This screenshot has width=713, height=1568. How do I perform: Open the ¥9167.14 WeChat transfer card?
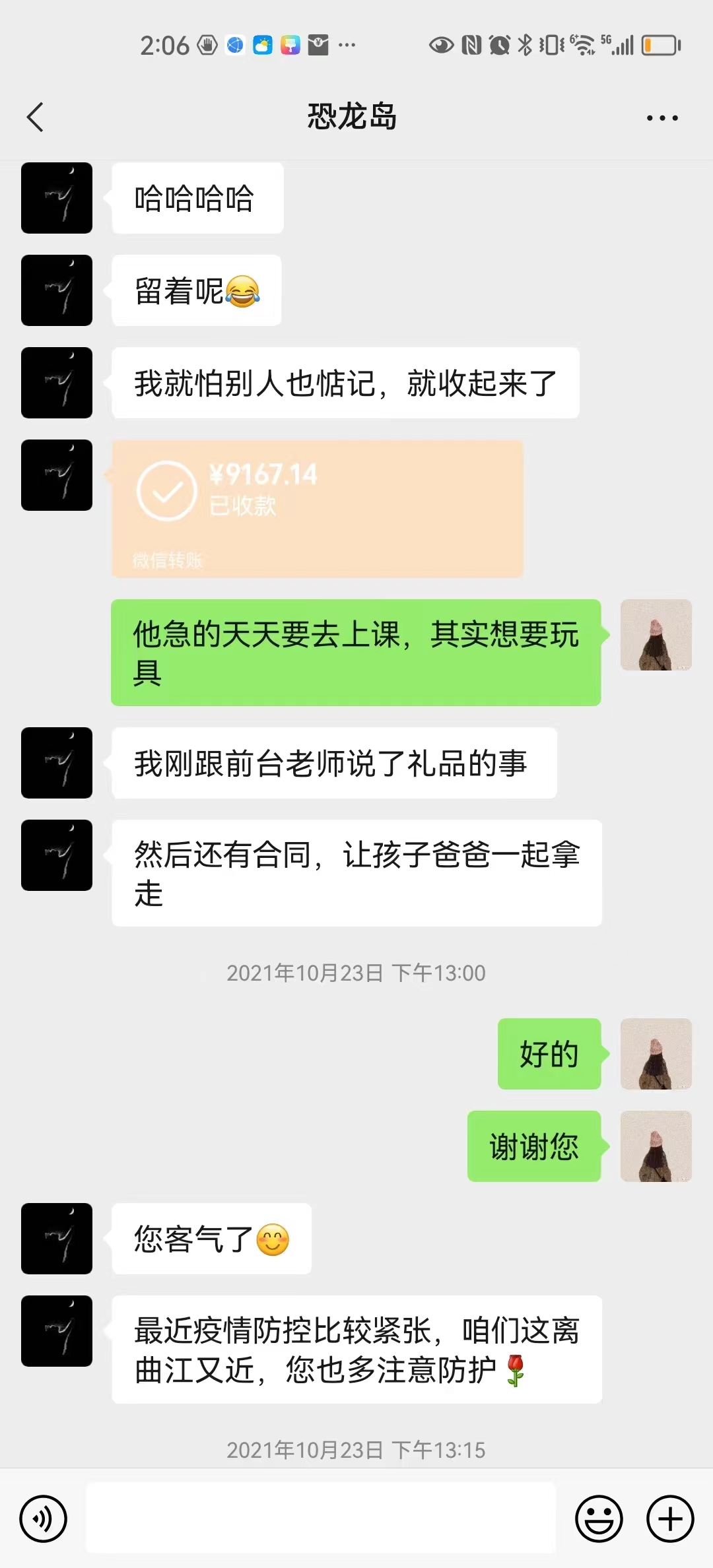coord(317,508)
